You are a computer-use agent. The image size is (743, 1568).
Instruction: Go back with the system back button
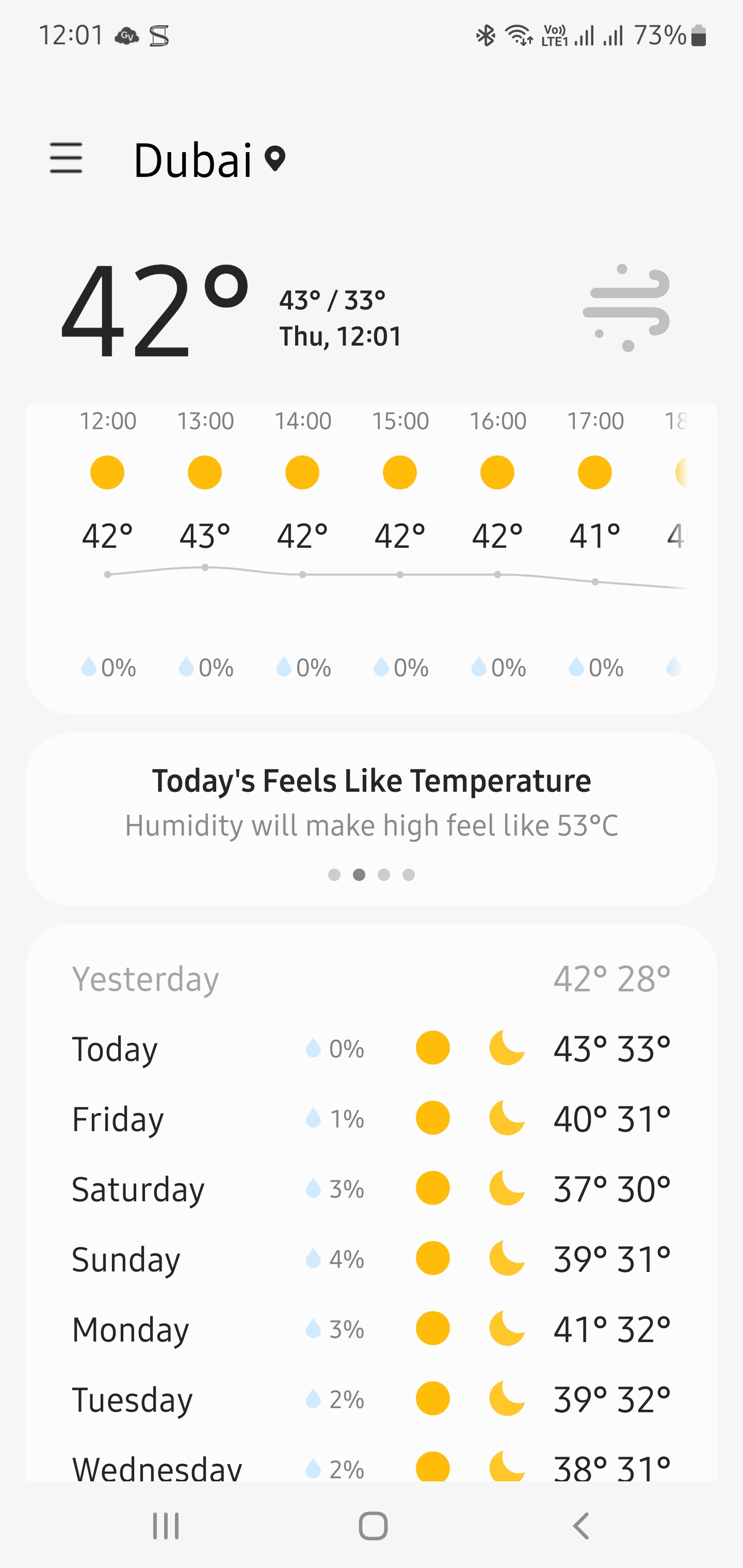pos(581,1526)
